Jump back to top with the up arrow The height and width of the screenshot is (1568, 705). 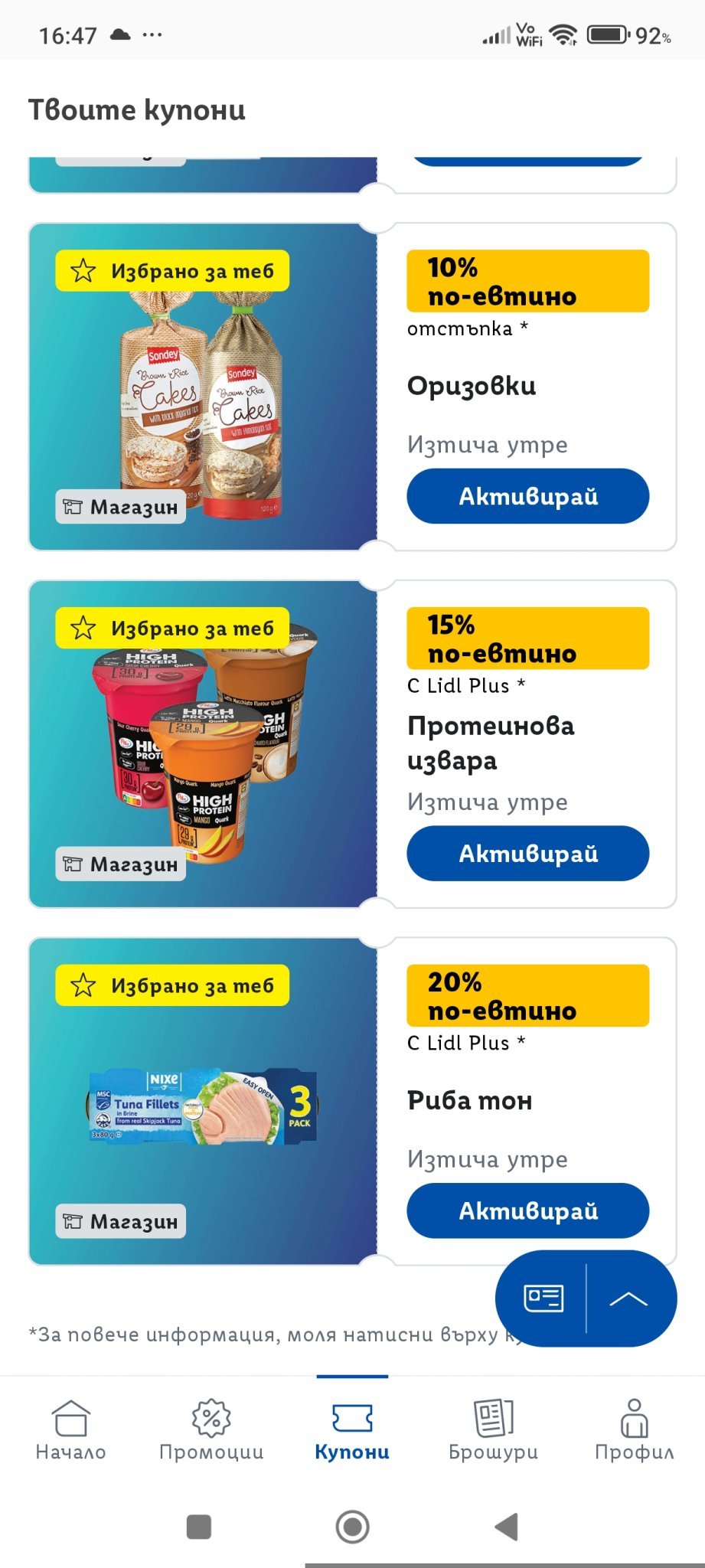pyautogui.click(x=629, y=1298)
